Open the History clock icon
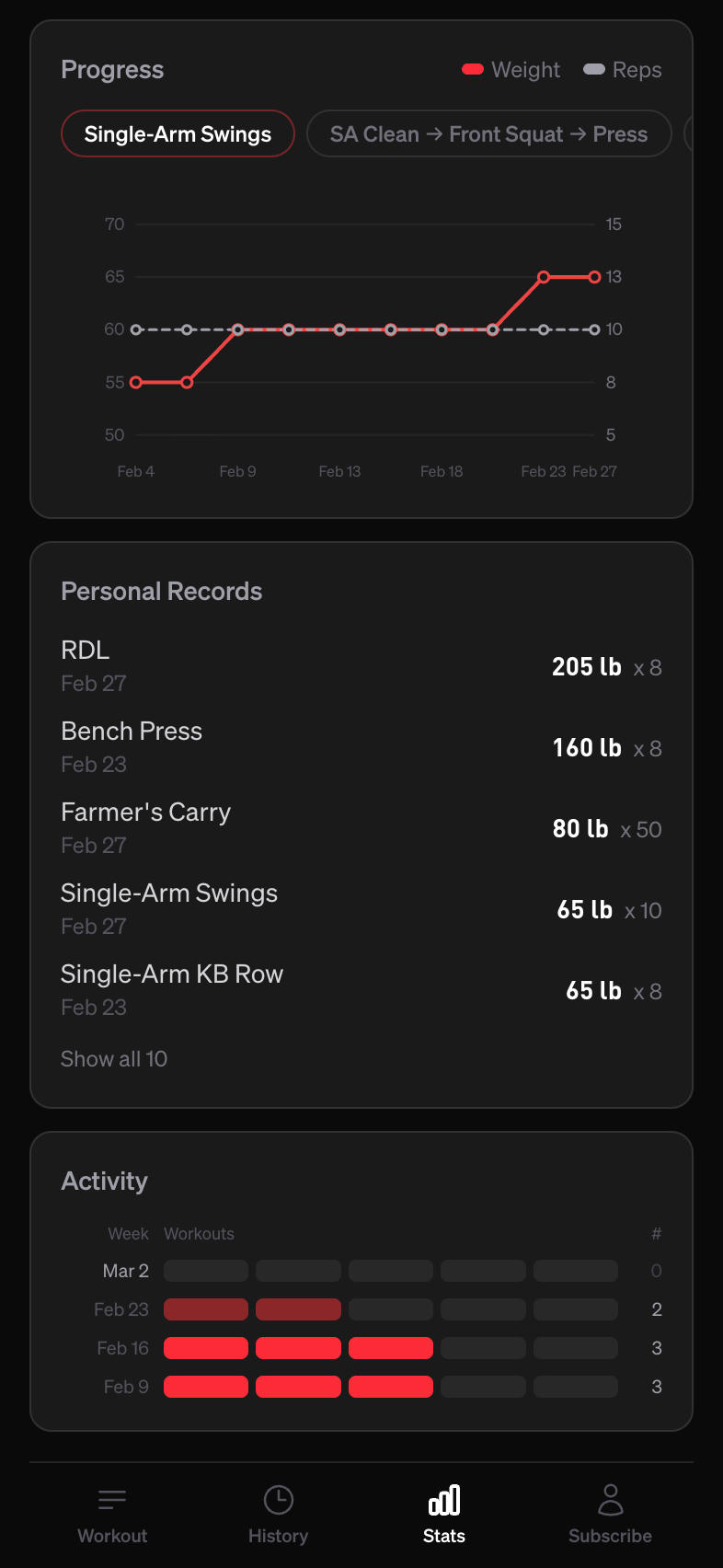 pos(278,1498)
